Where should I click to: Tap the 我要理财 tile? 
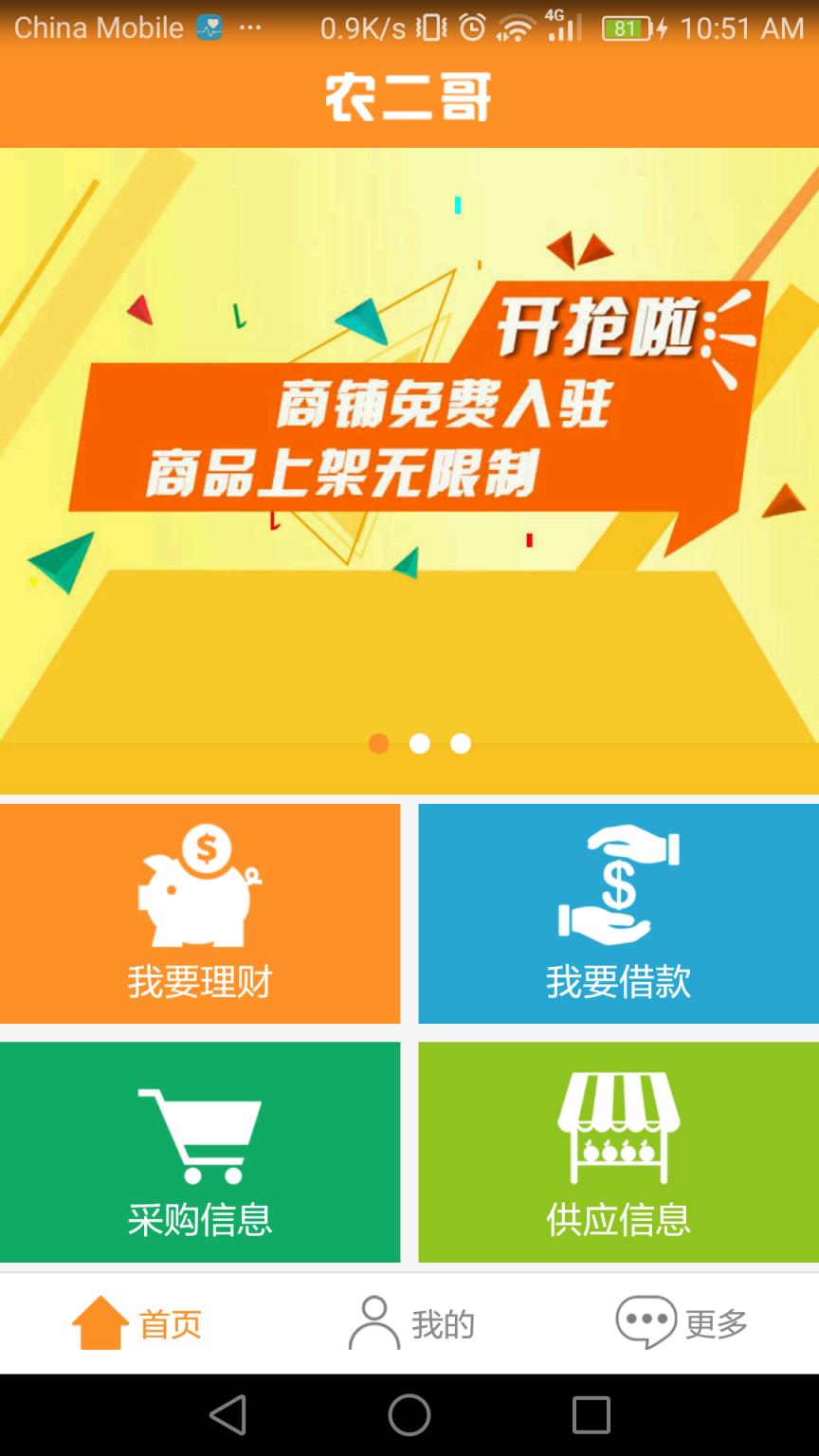199,913
